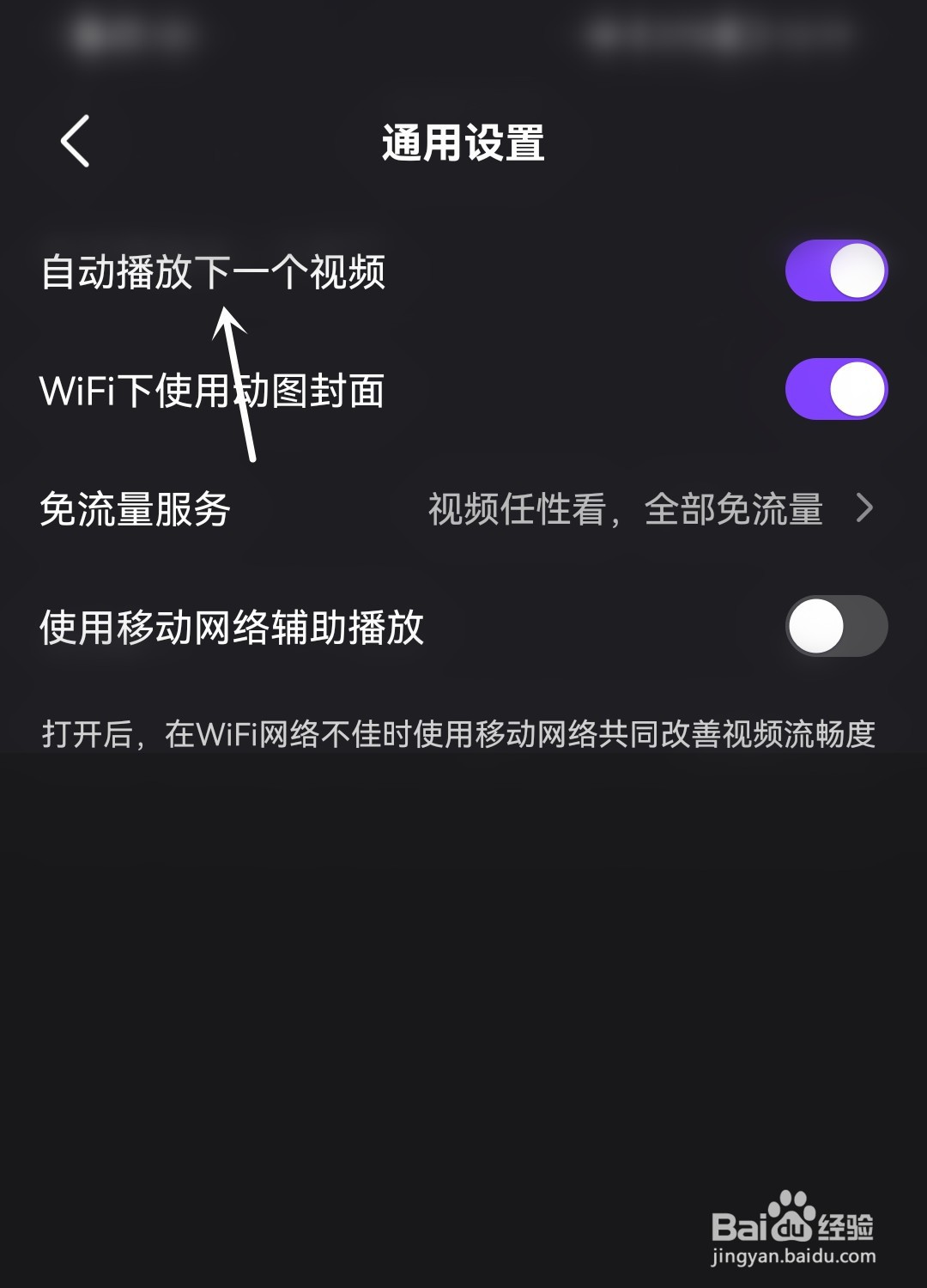Tap the 通用设置 page title
This screenshot has width=927, height=1288.
coord(463,140)
